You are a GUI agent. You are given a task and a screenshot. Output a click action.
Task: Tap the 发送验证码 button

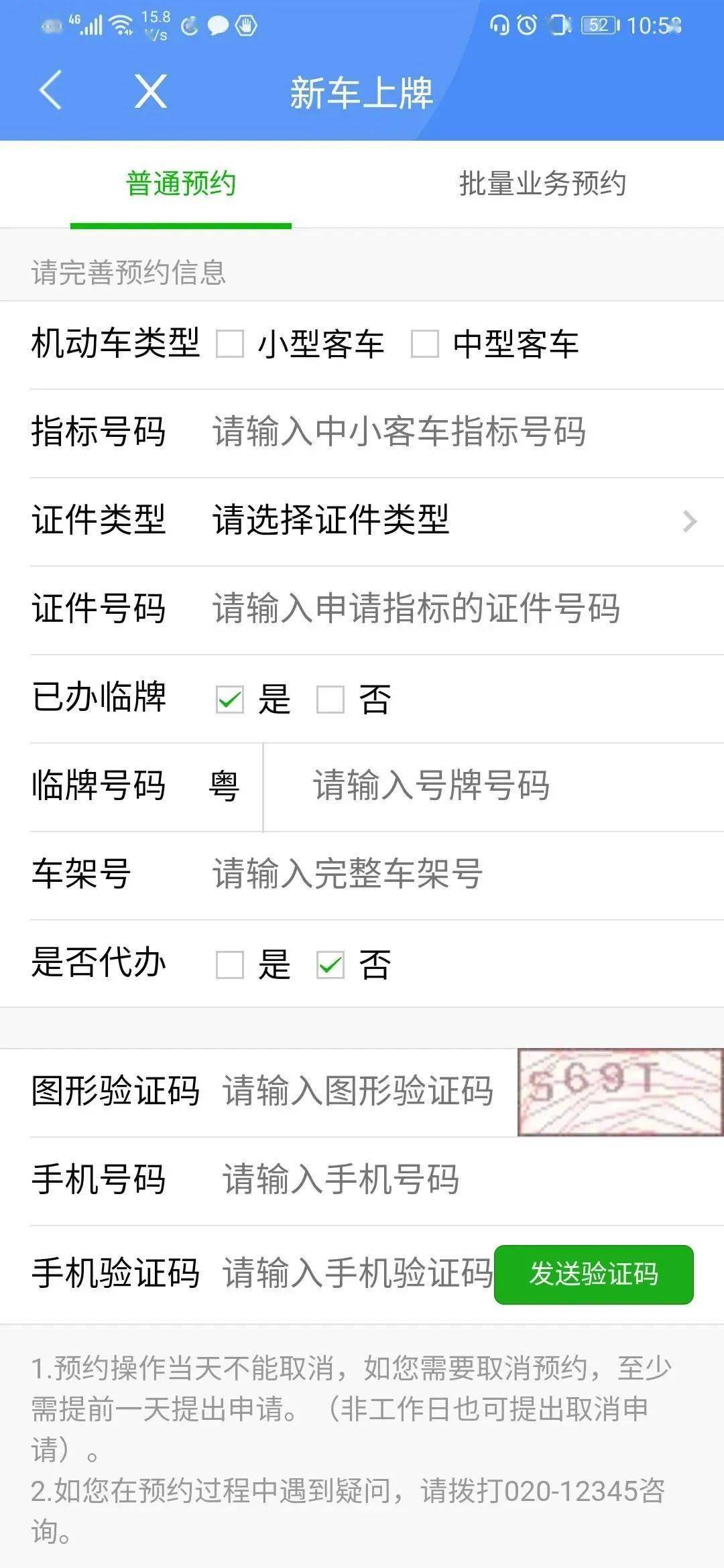point(594,1275)
